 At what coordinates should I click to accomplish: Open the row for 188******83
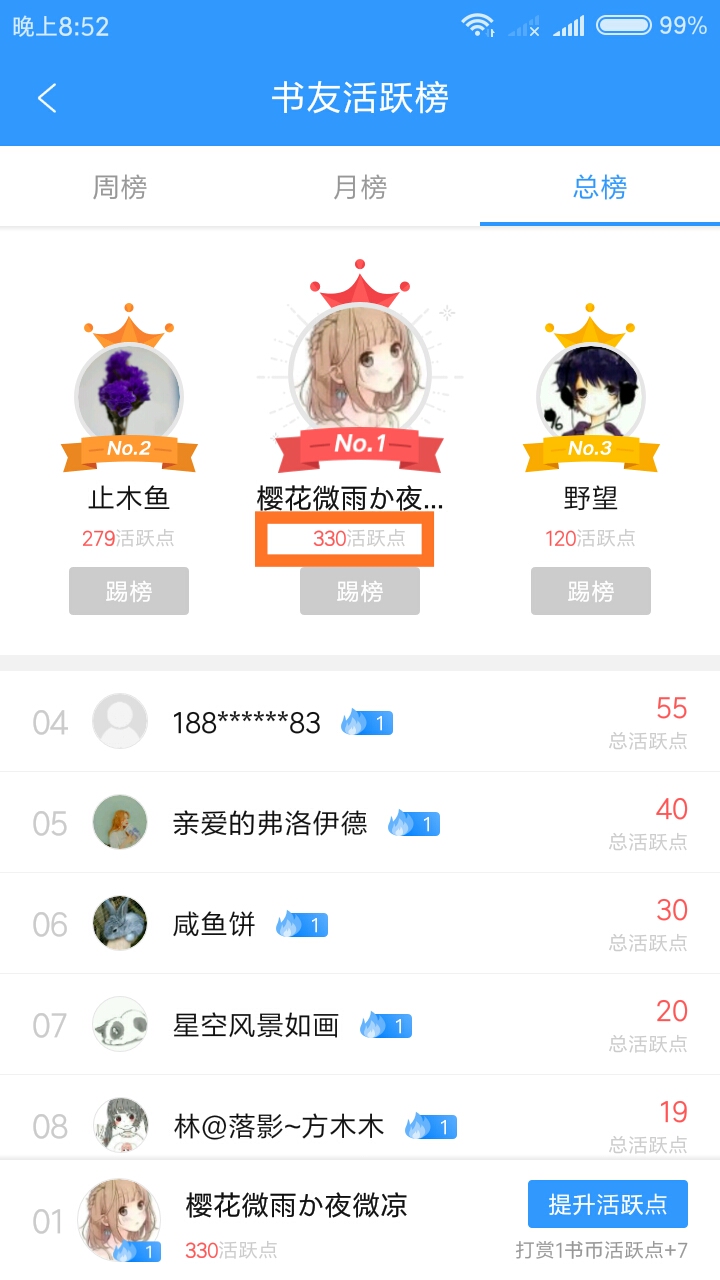coord(360,722)
